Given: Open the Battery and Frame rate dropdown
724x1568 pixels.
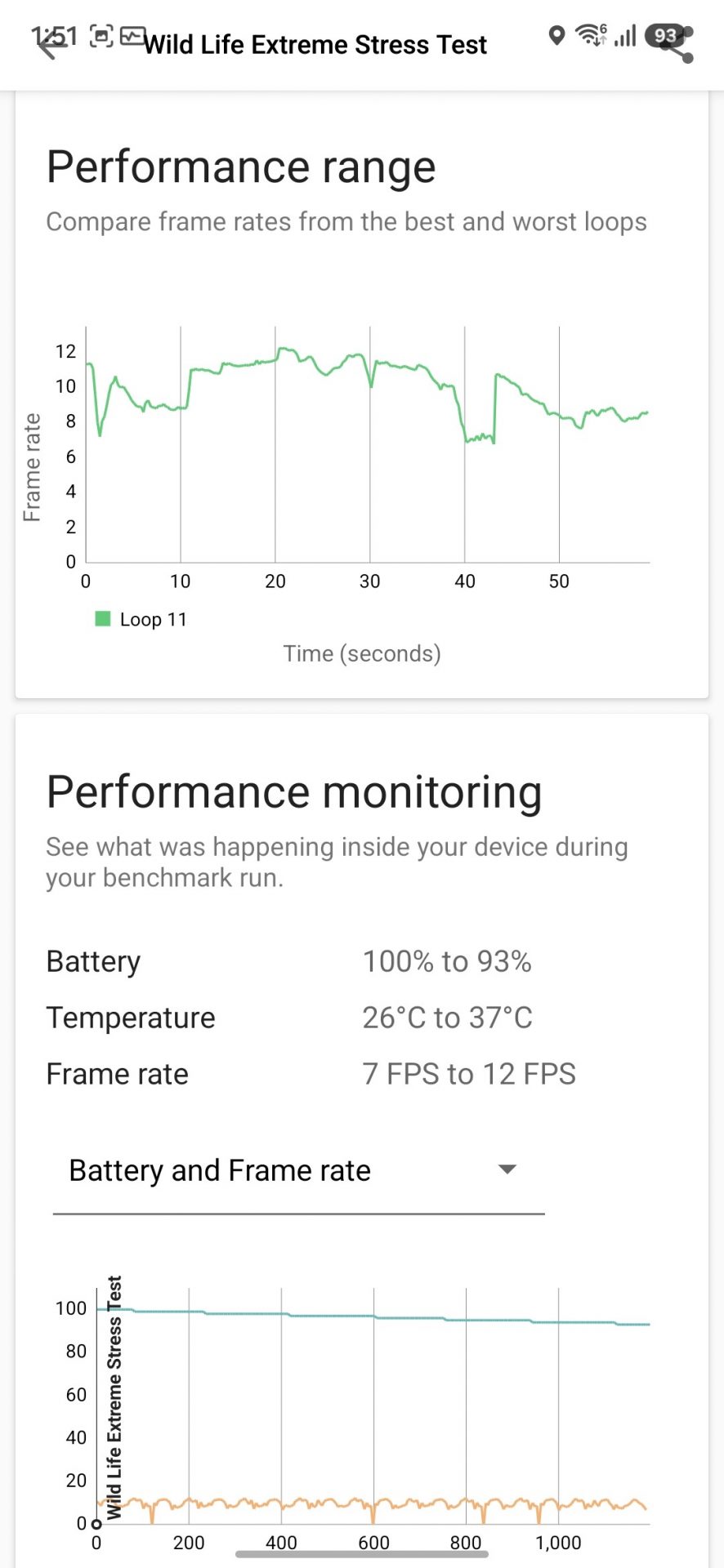Looking at the screenshot, I should [298, 1170].
